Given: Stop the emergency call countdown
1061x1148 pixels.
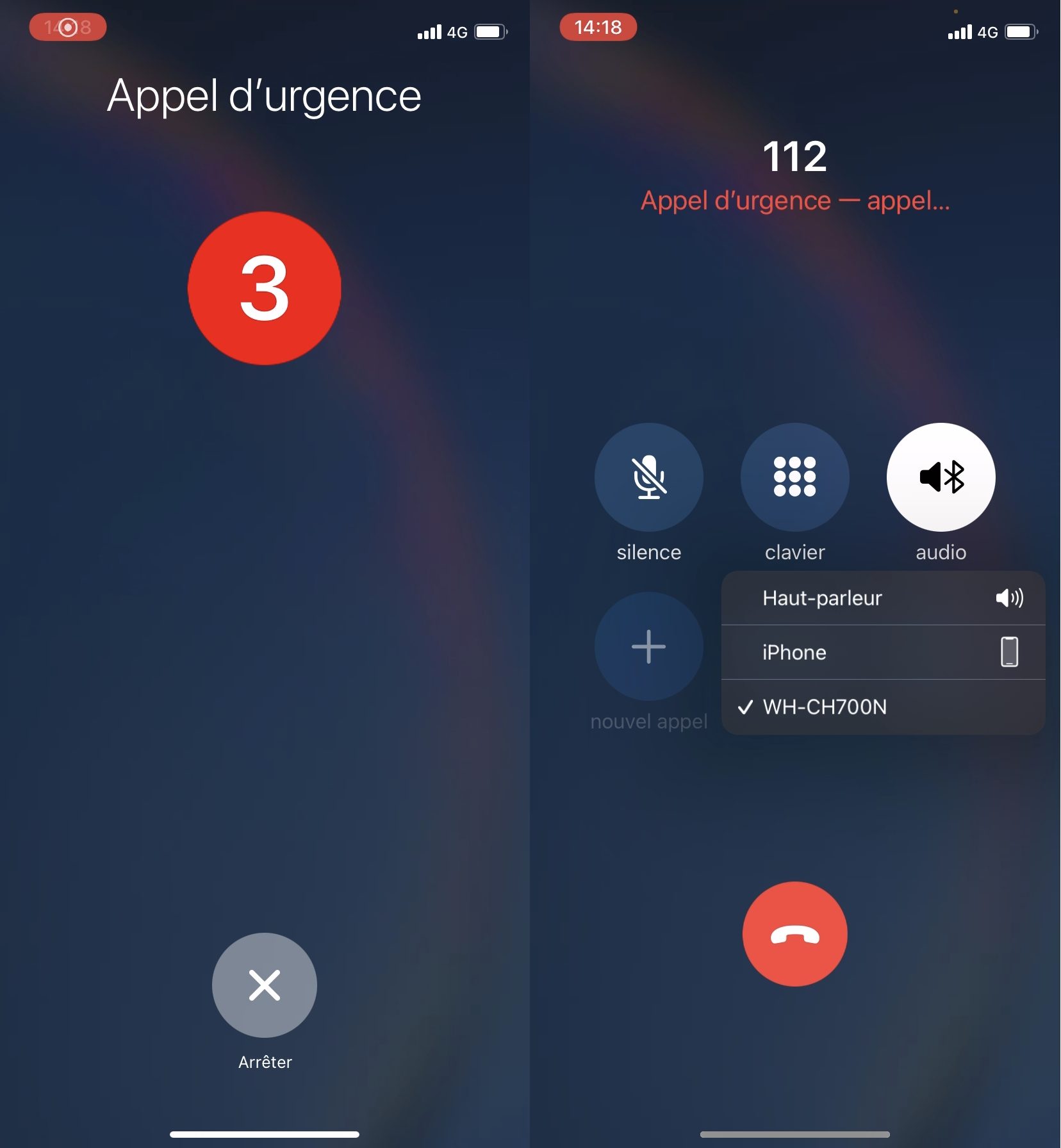Looking at the screenshot, I should point(264,985).
